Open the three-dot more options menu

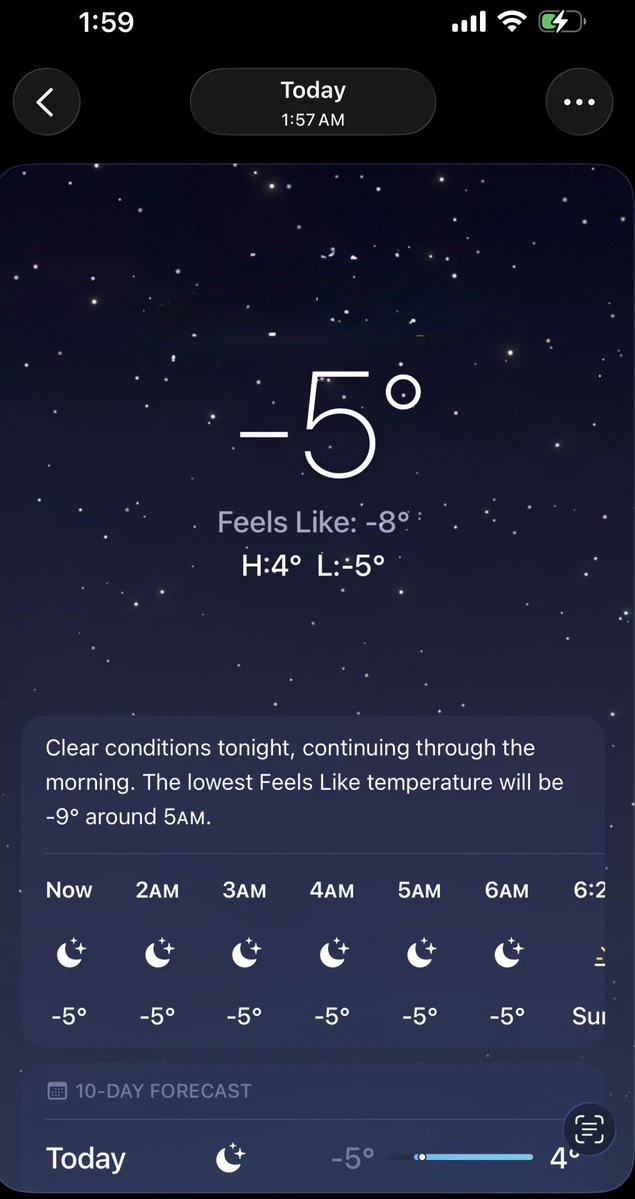(x=579, y=102)
